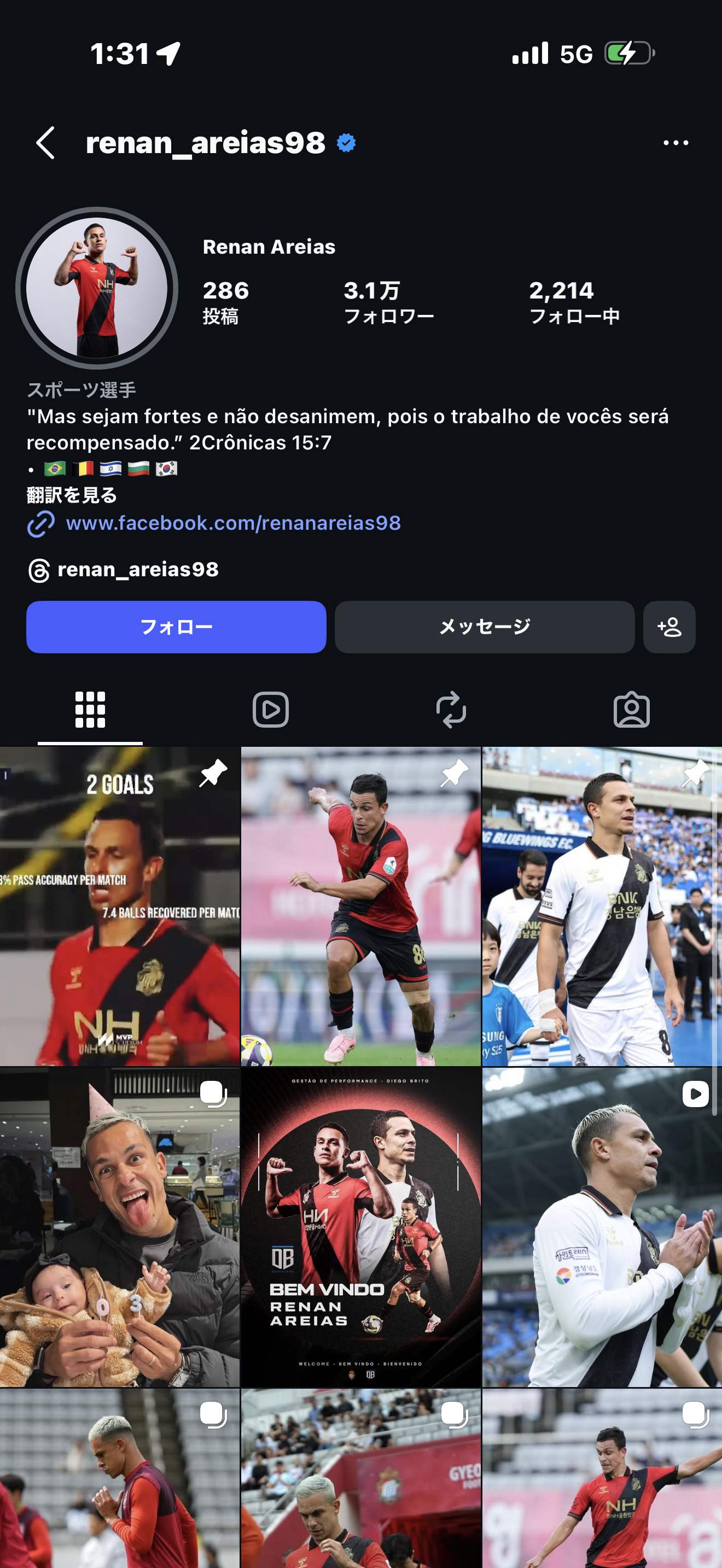Follow this account with the フォロー button
This screenshot has width=722, height=1568.
pyautogui.click(x=176, y=627)
